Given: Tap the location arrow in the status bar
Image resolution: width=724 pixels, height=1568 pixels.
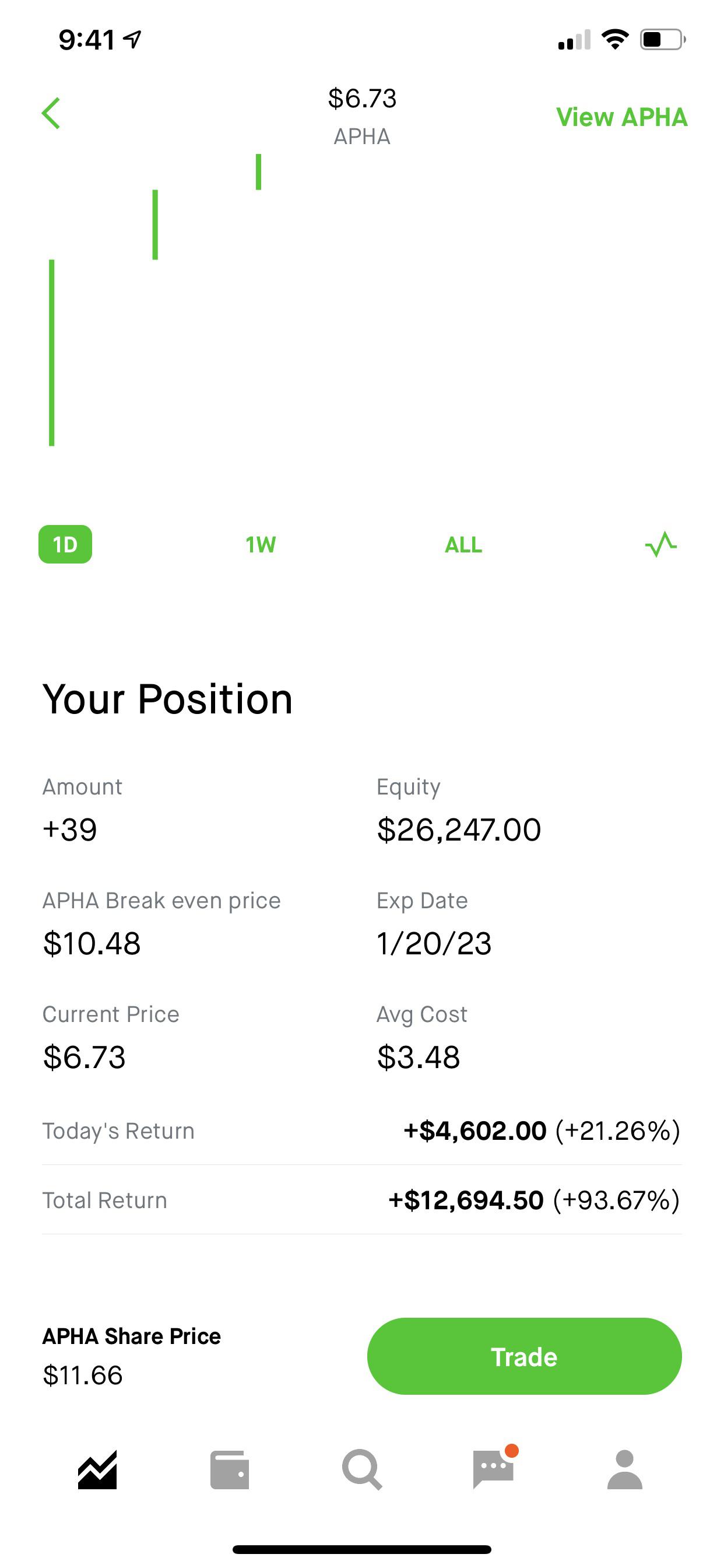Looking at the screenshot, I should point(131,38).
